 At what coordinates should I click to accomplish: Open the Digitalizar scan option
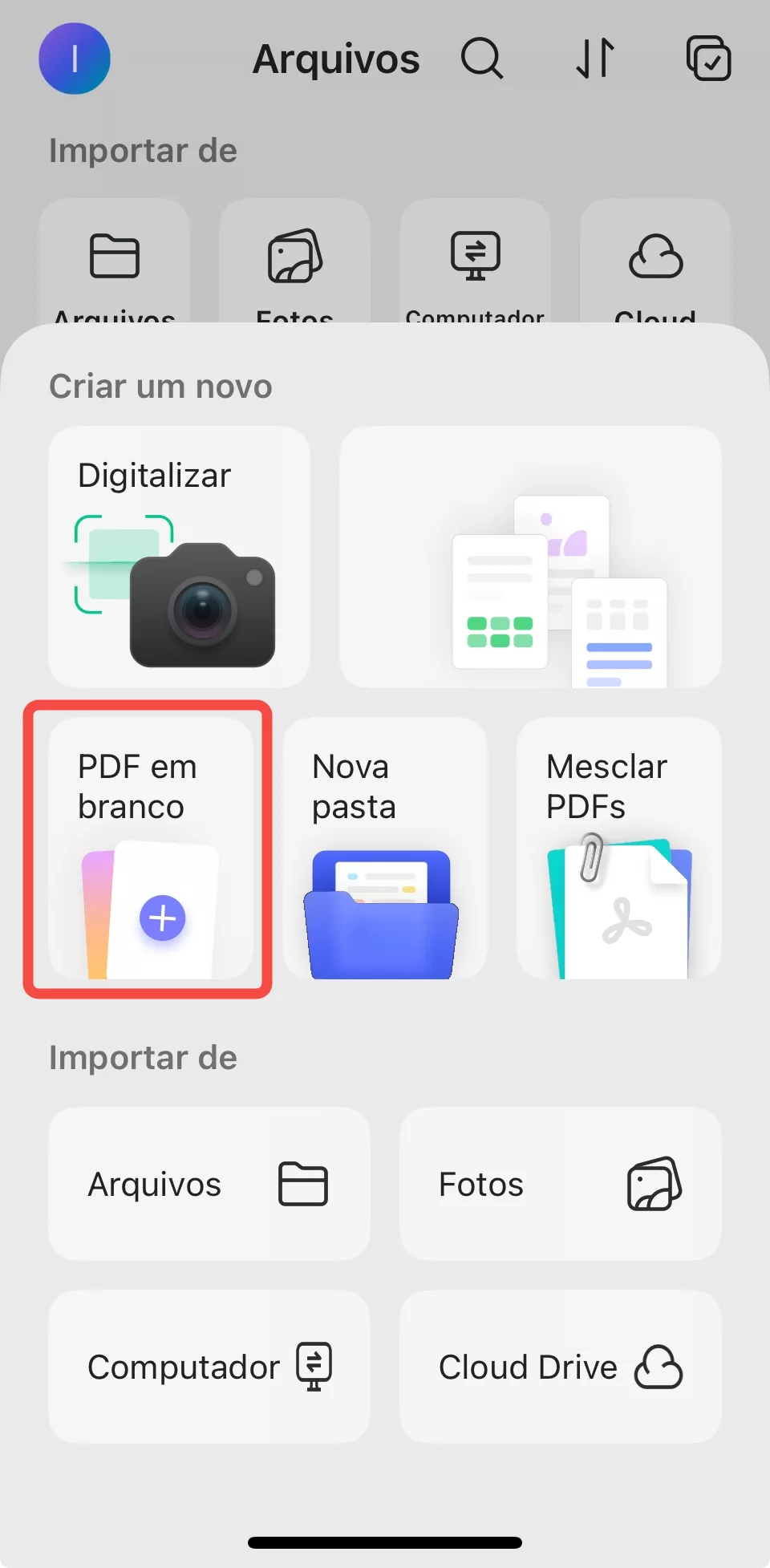click(178, 557)
